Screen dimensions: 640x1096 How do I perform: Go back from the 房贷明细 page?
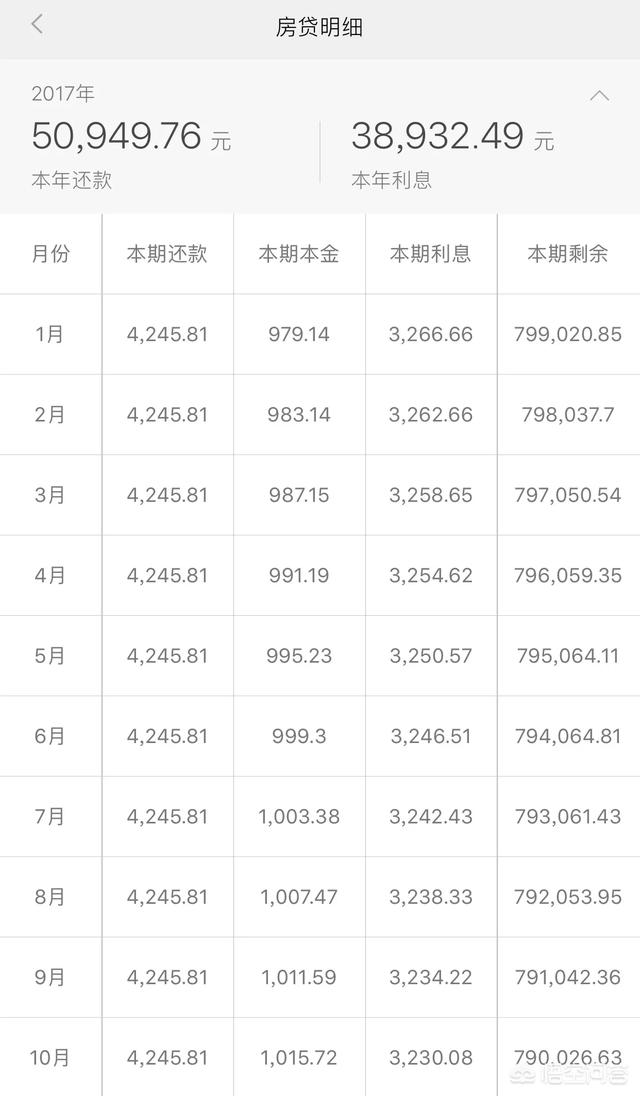point(37,25)
